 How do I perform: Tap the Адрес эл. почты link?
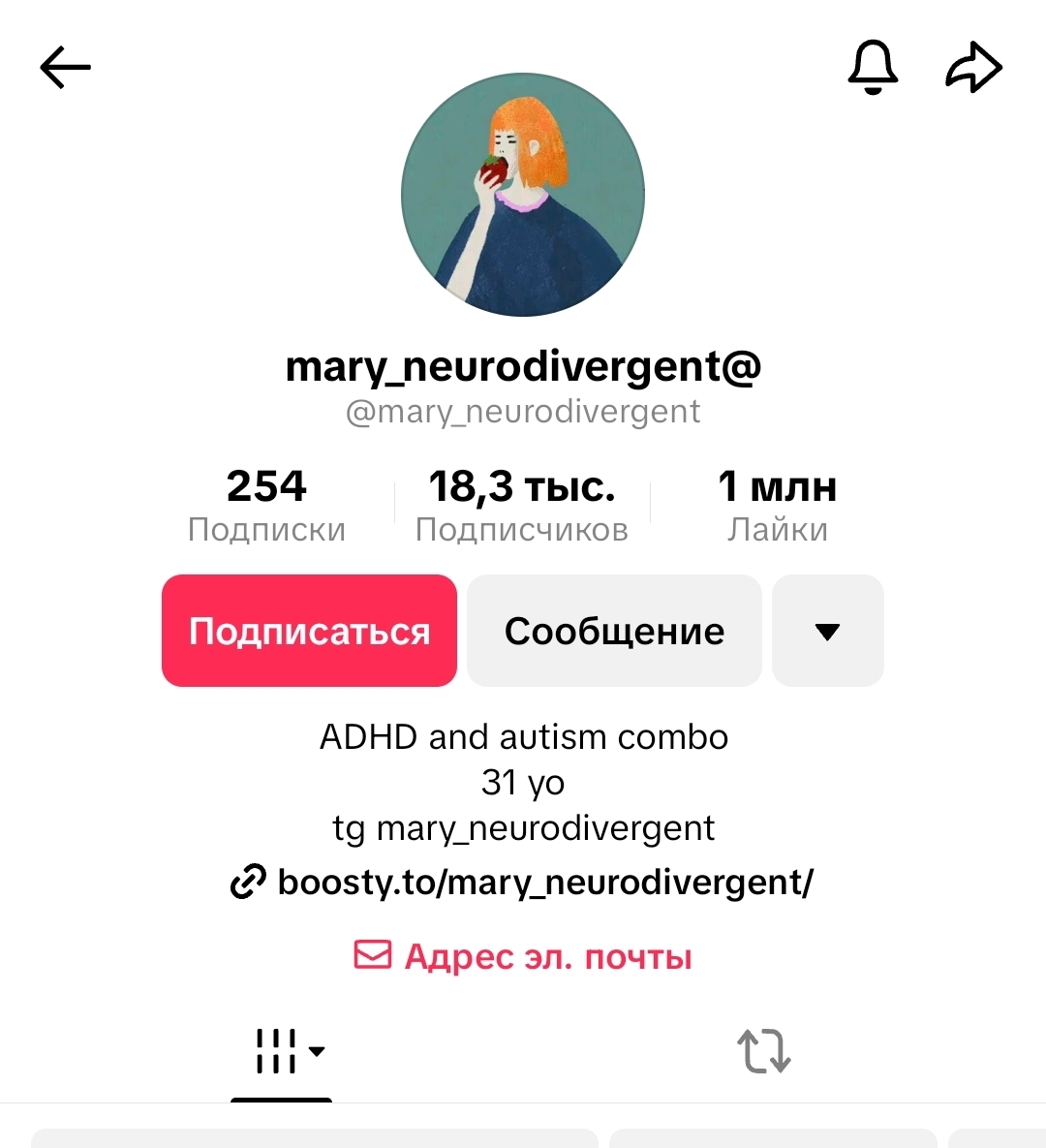pos(523,956)
